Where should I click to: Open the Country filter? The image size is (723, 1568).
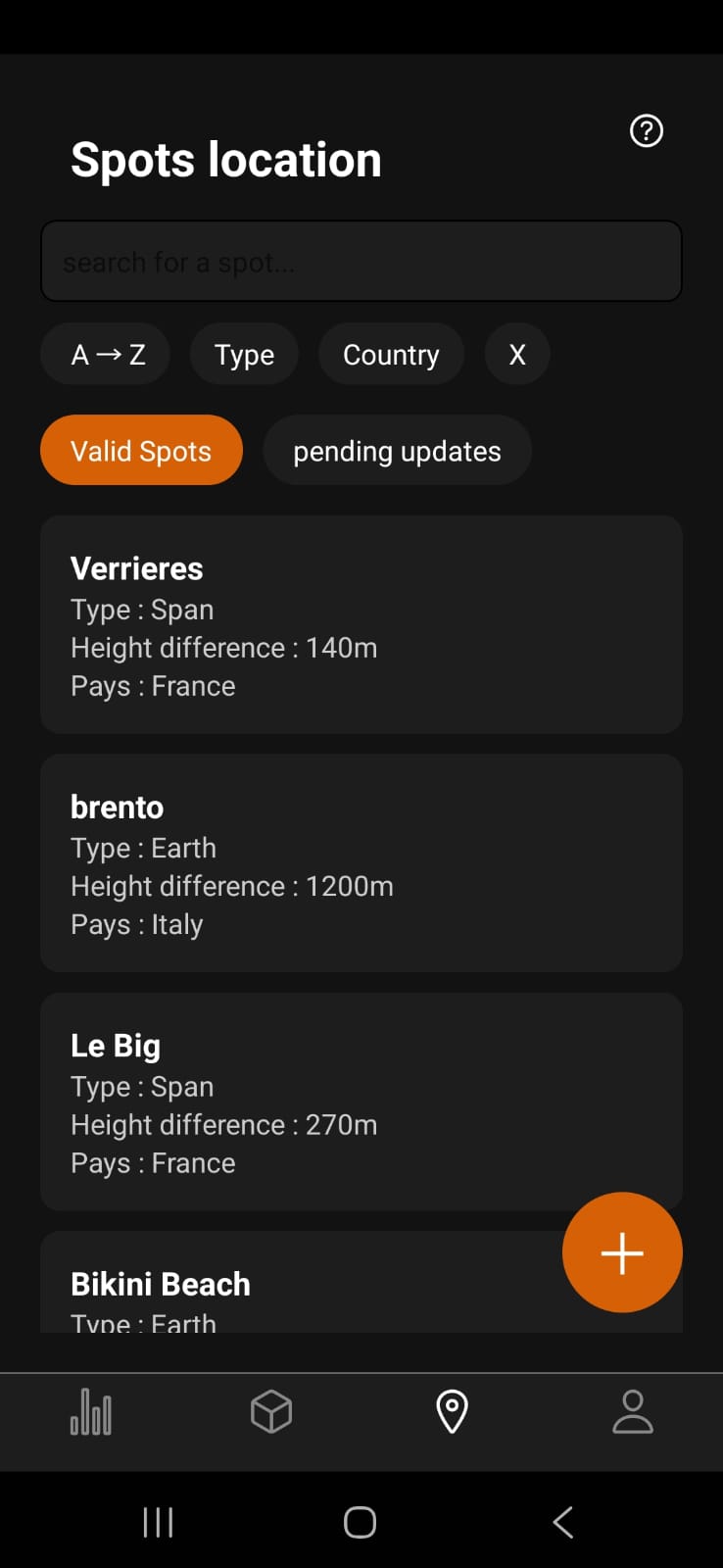(391, 354)
